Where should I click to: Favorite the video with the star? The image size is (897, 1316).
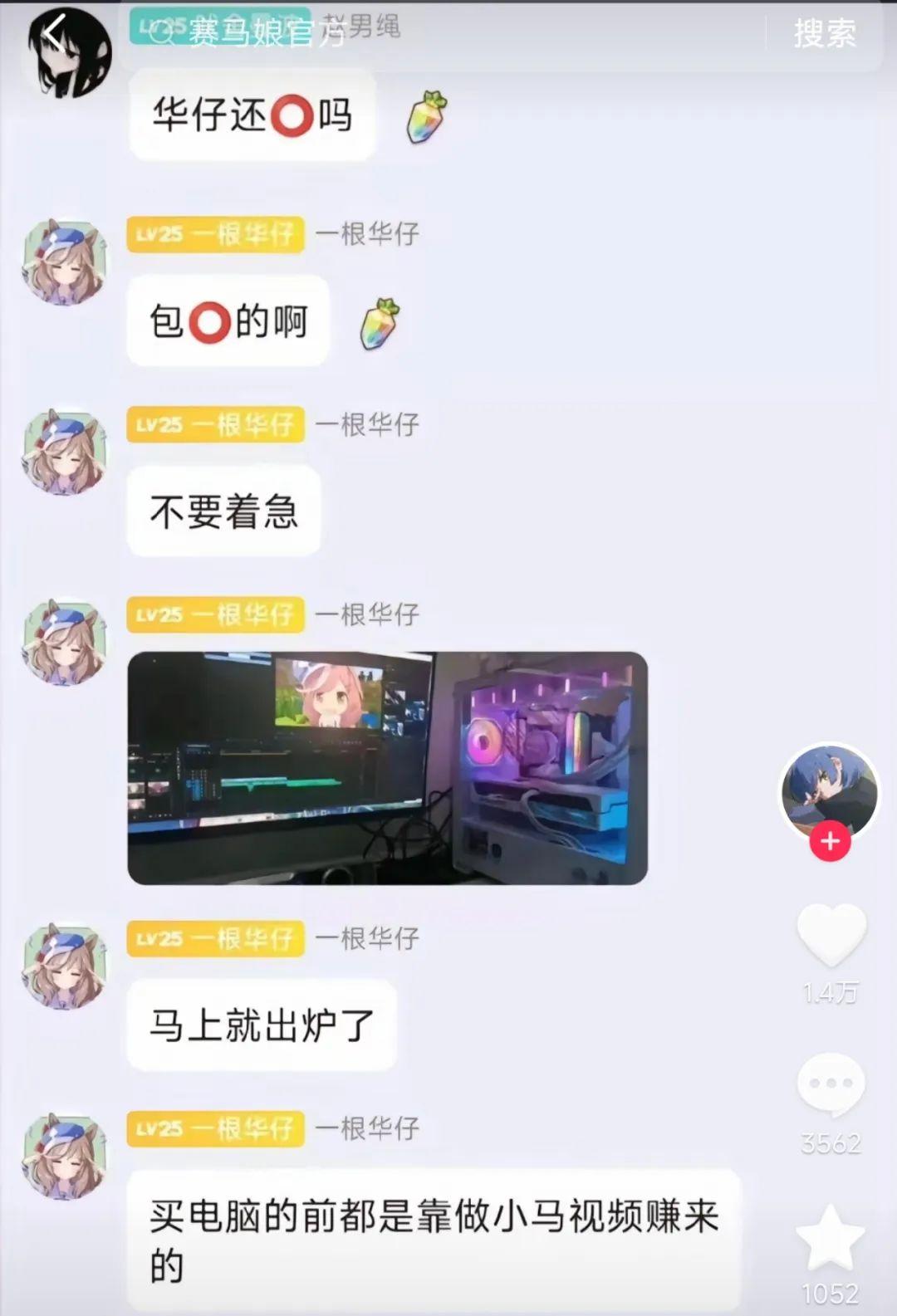click(x=831, y=1237)
